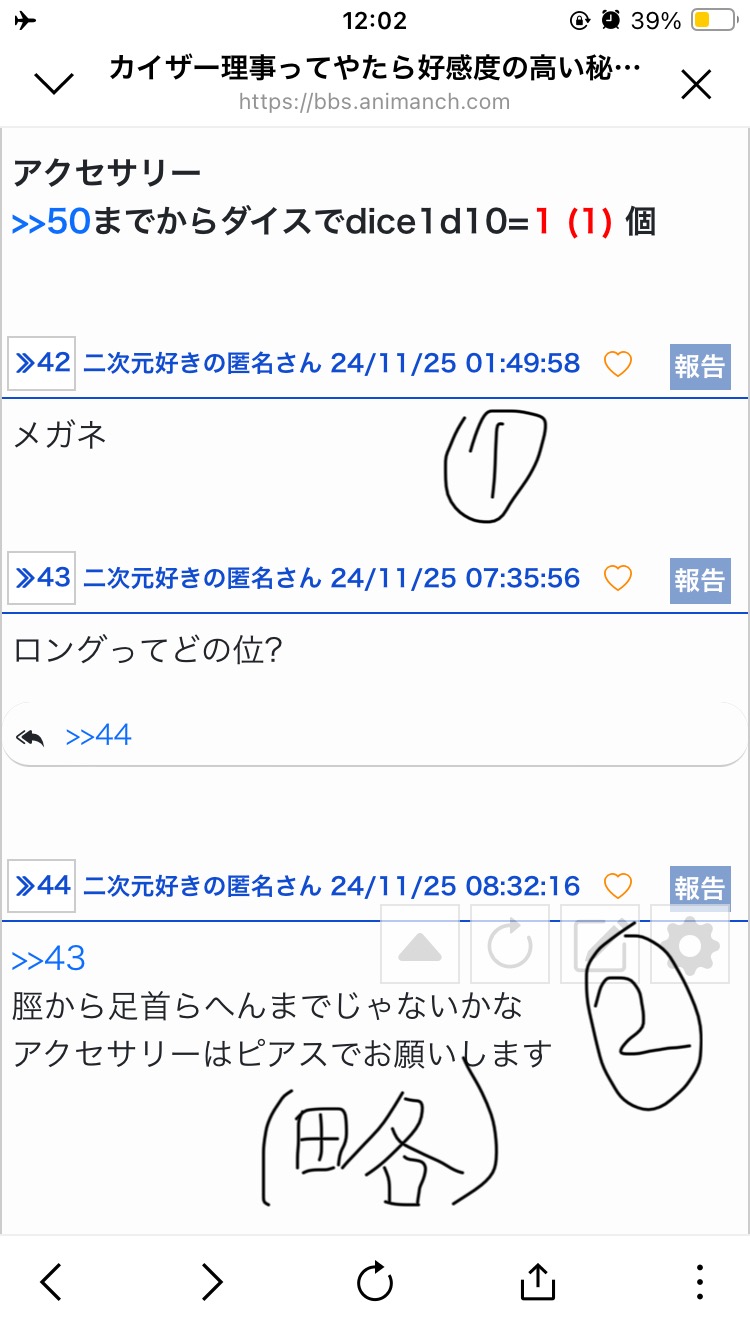Open the quoted >>43 reference
The height and width of the screenshot is (1334, 750).
point(48,959)
